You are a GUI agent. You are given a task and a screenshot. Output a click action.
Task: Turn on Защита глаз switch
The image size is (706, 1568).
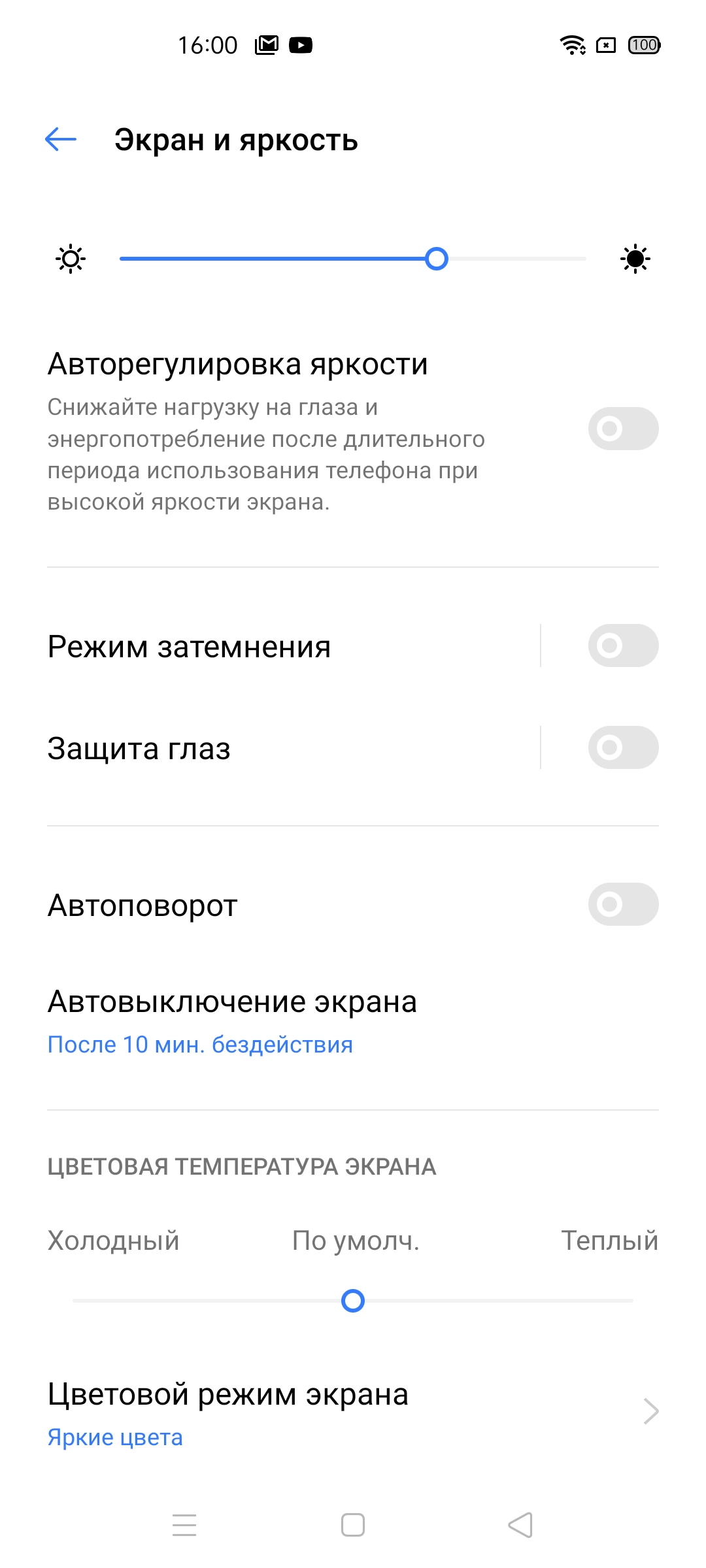coord(622,747)
